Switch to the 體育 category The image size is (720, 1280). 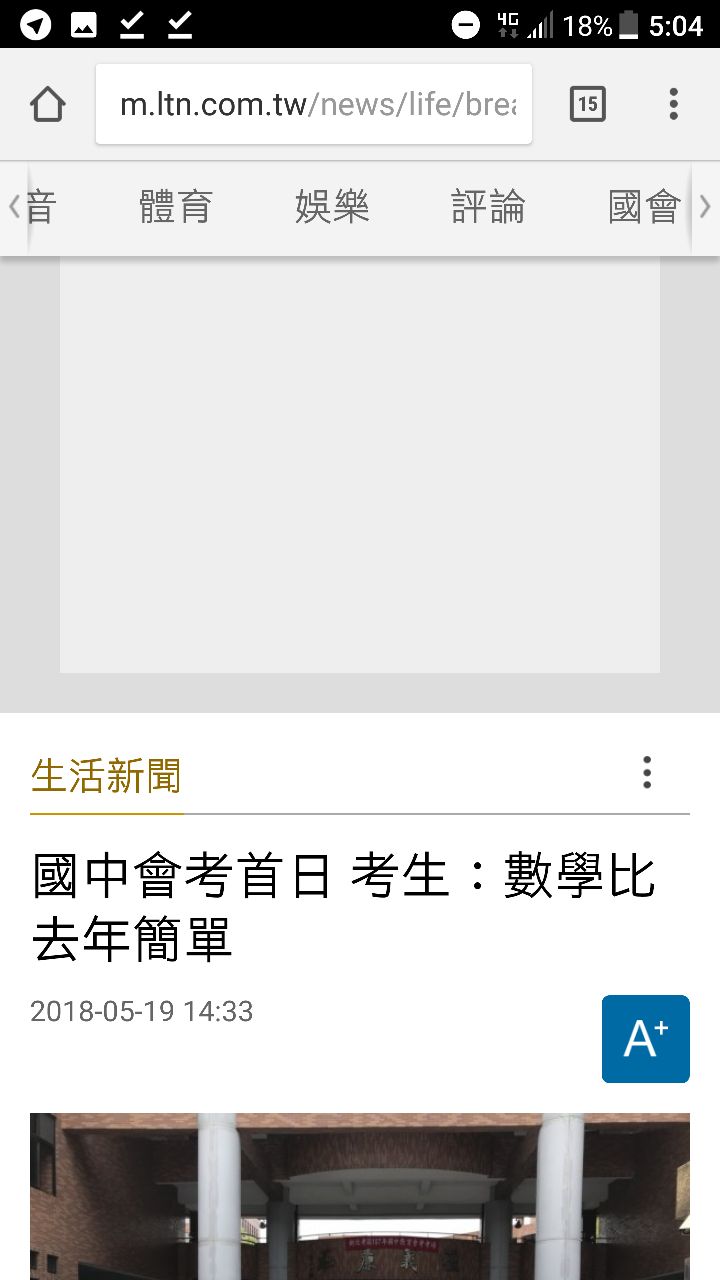pos(176,208)
